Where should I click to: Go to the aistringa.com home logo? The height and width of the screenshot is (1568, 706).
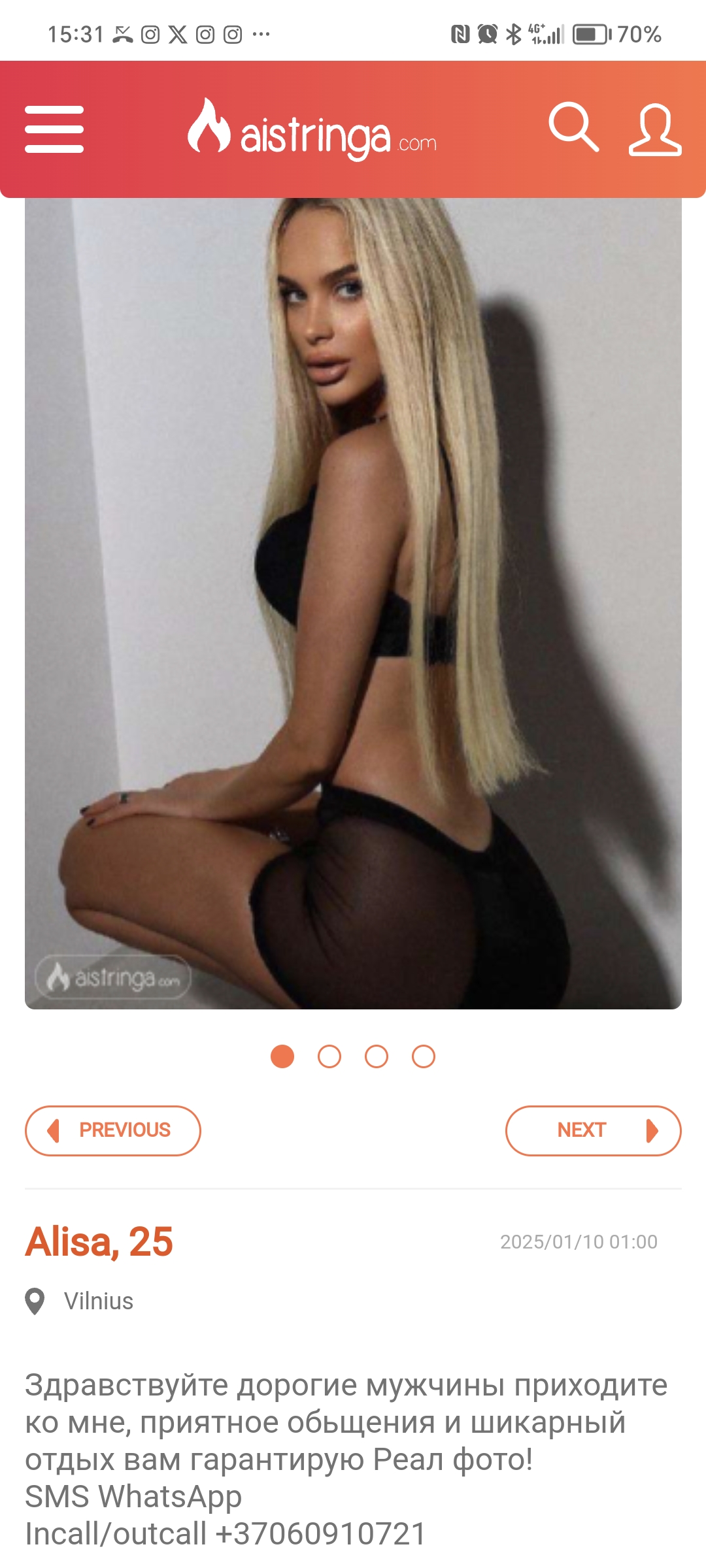click(312, 131)
